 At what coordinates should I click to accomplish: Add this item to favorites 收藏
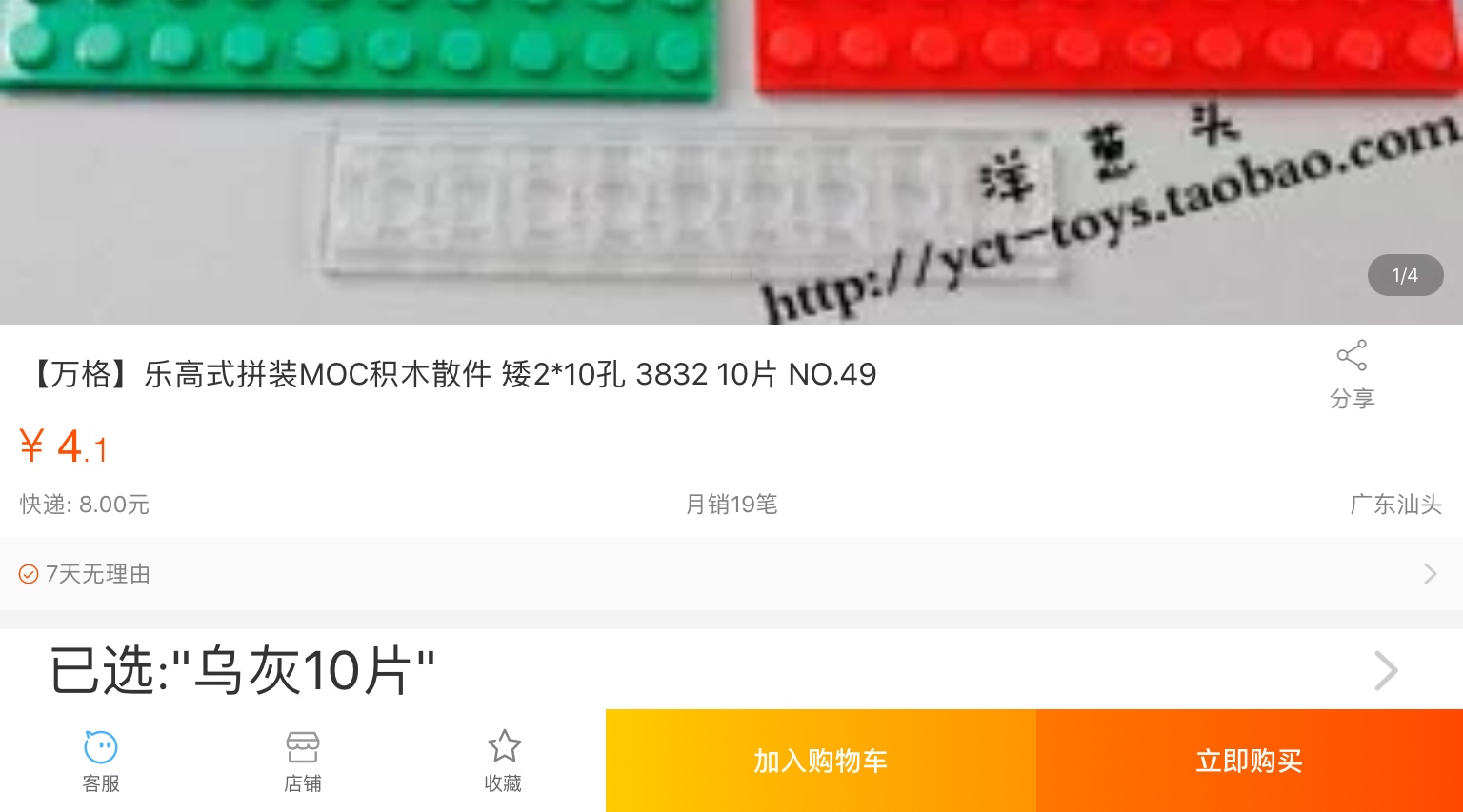pyautogui.click(x=503, y=761)
